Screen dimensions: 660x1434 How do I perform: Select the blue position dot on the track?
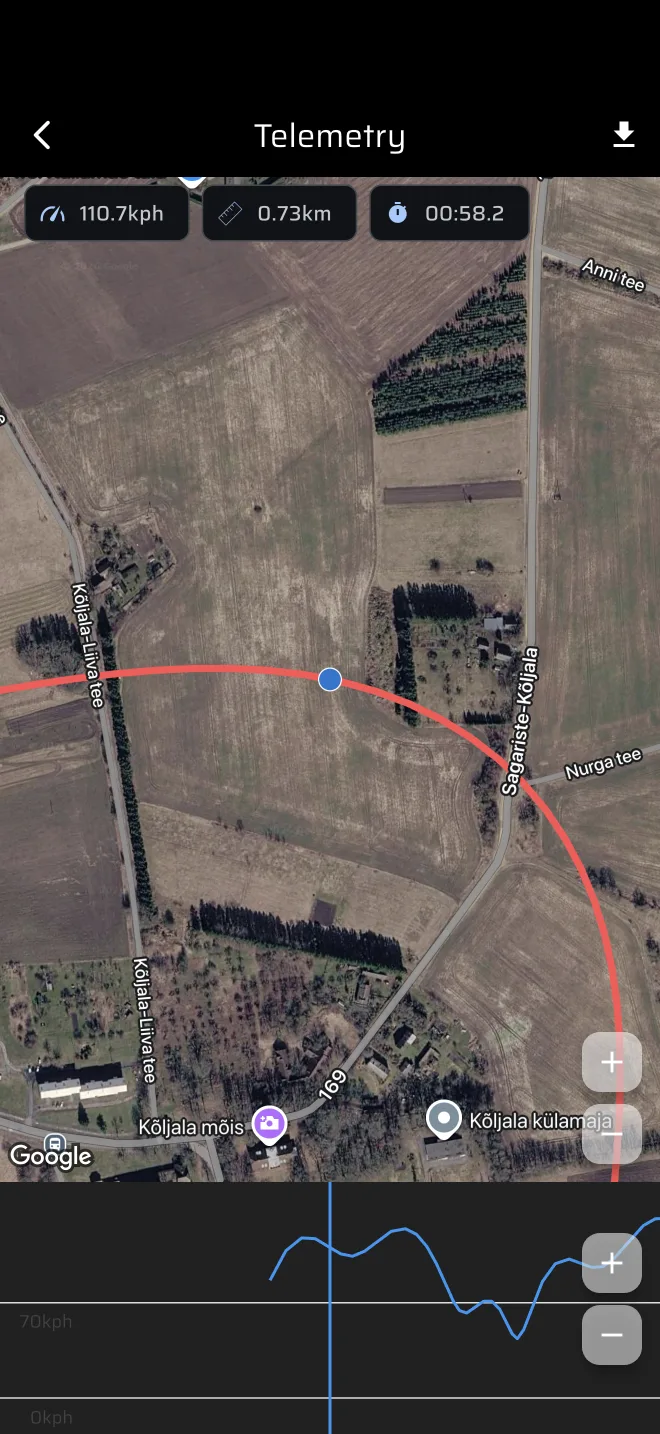click(330, 680)
